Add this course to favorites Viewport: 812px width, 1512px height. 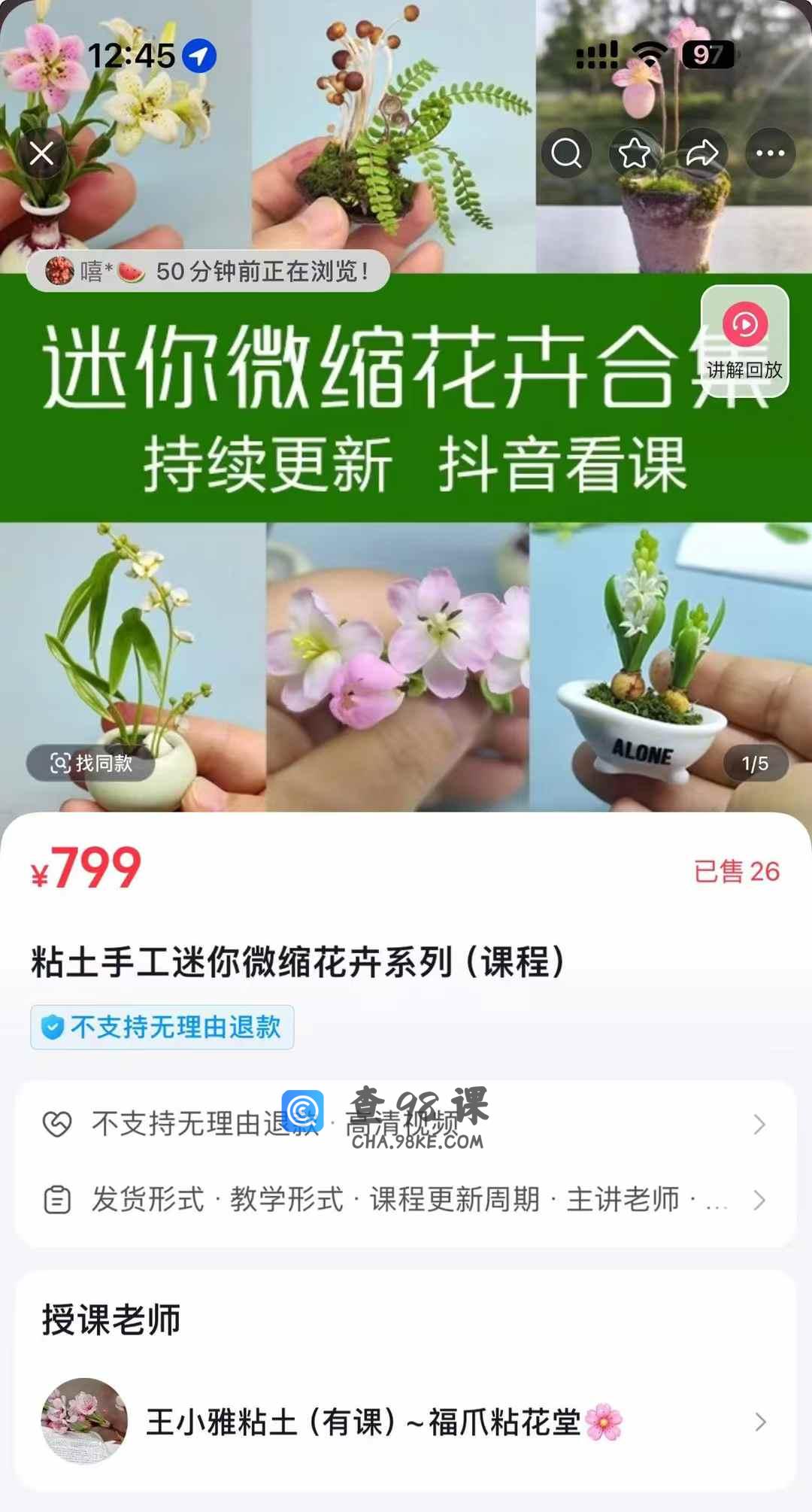point(634,153)
